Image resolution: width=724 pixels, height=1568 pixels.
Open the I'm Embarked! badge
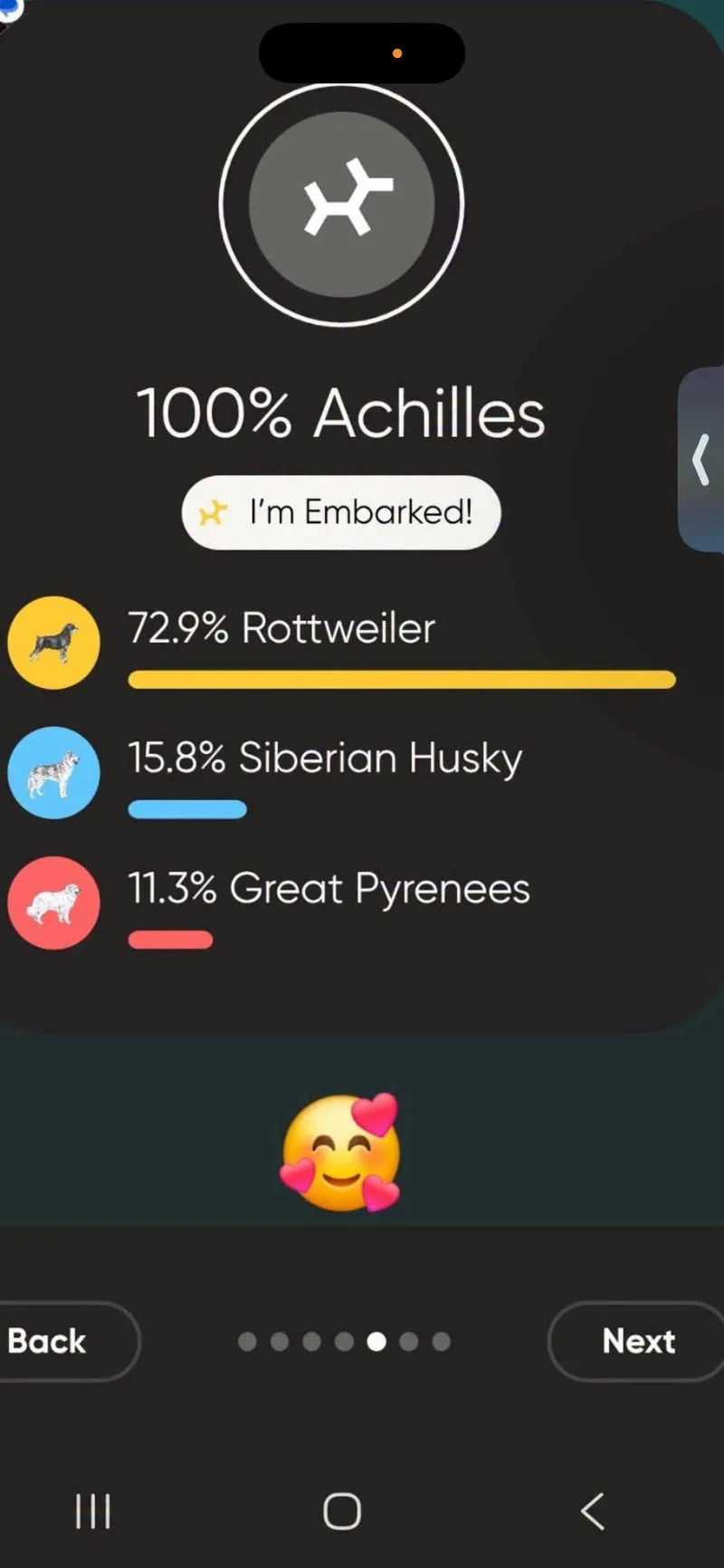click(341, 512)
